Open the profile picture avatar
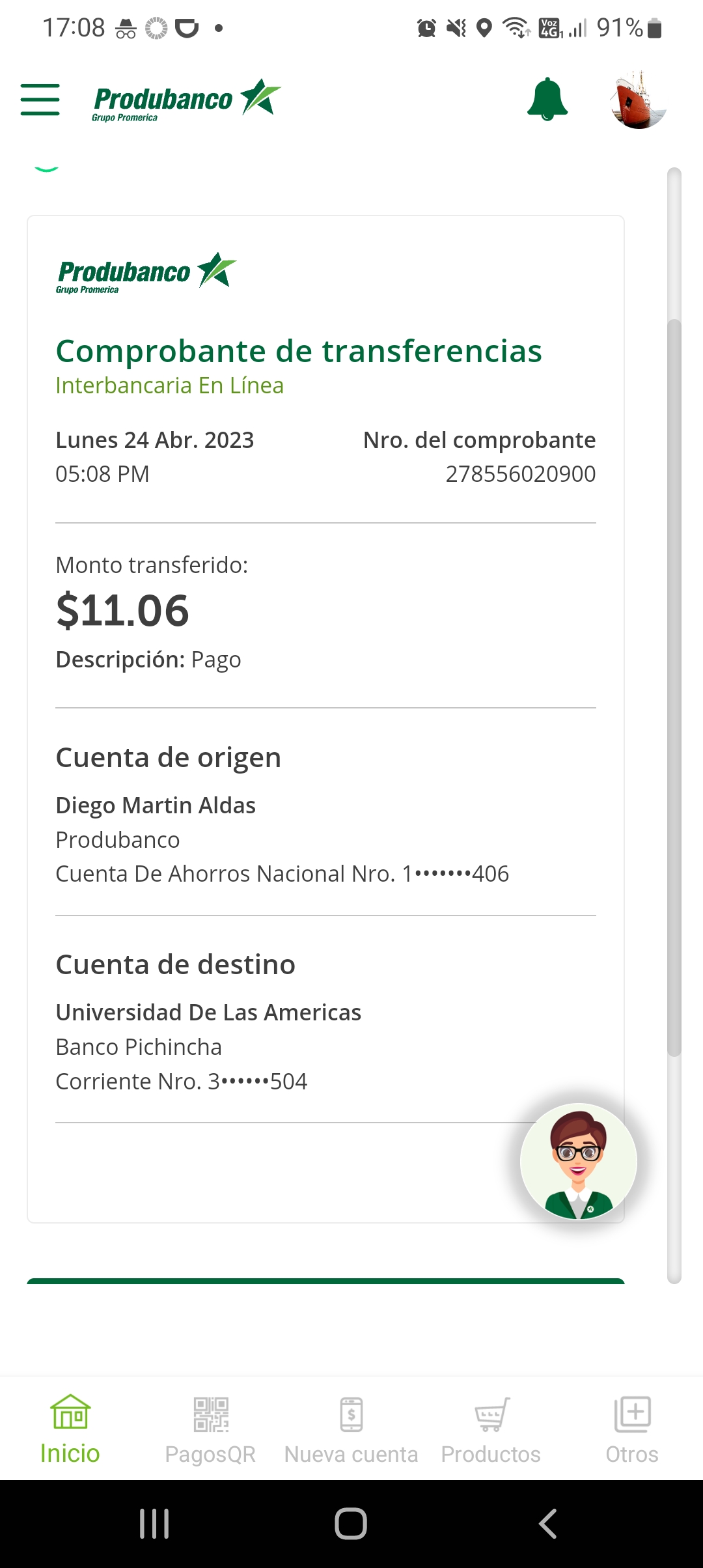This screenshot has width=703, height=1568. 639,100
